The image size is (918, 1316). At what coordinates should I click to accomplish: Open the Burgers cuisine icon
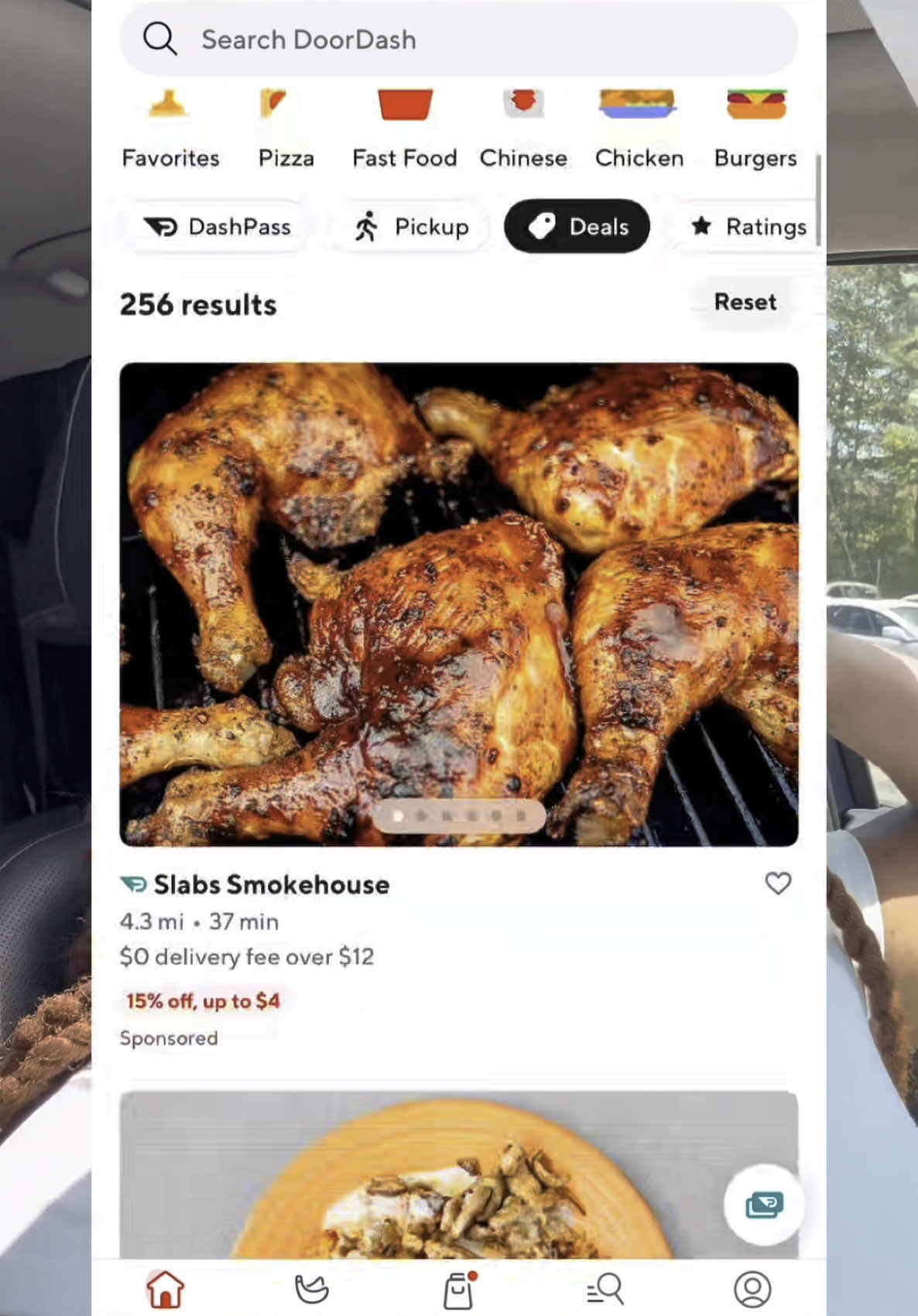755,124
